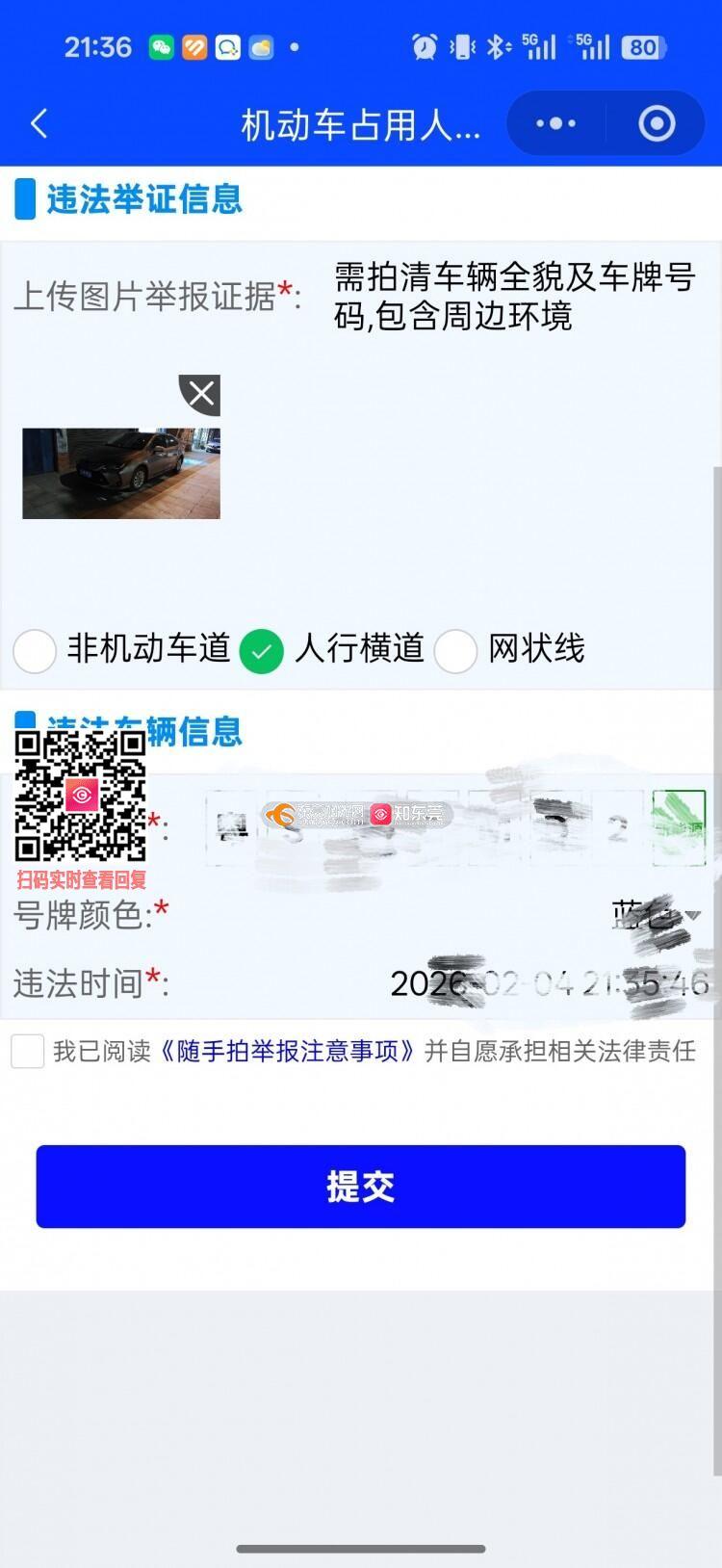Close the mini program via the circle icon

coord(658,123)
